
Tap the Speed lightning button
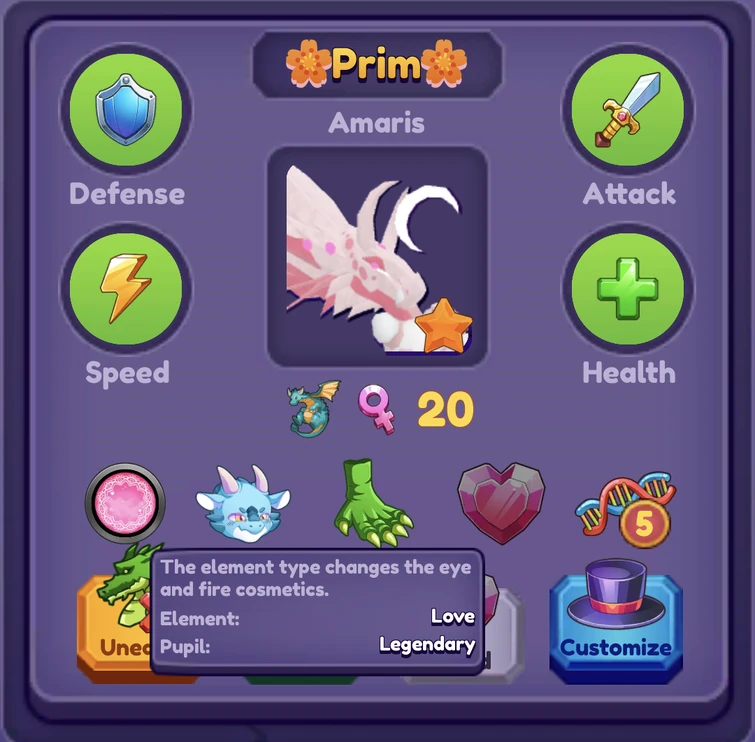(126, 288)
